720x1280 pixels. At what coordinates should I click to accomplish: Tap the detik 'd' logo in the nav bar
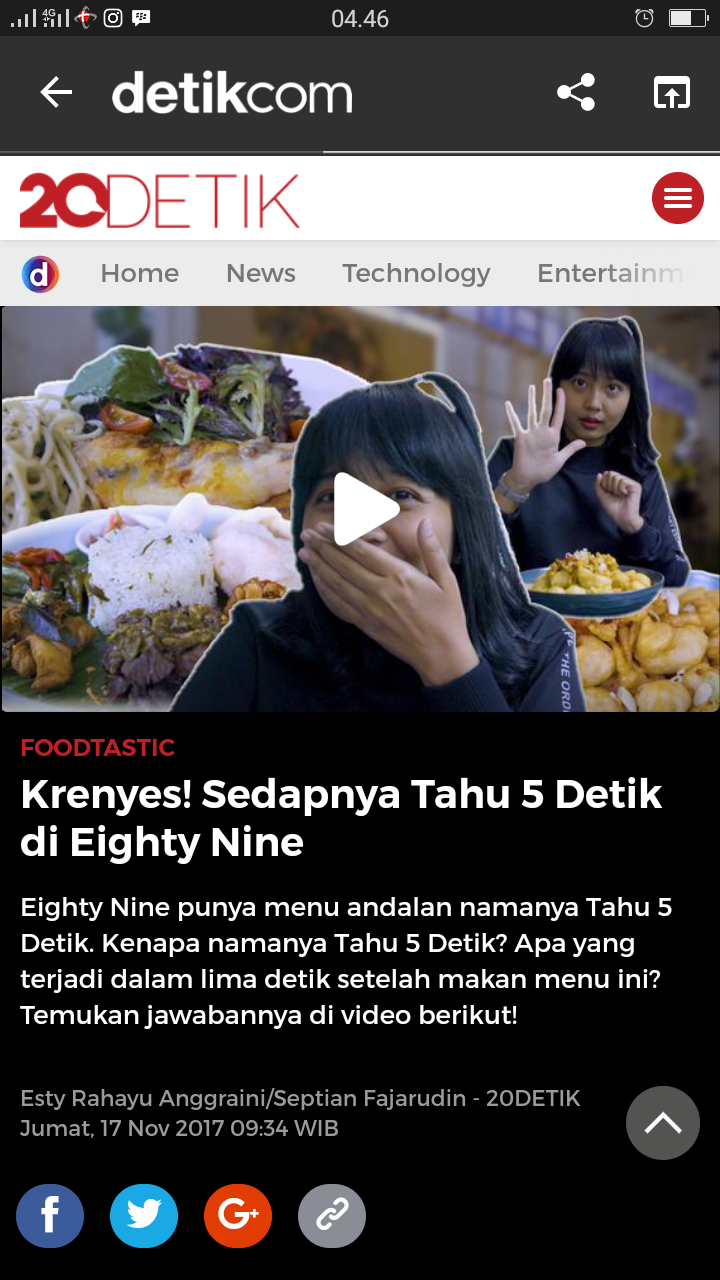click(x=40, y=273)
